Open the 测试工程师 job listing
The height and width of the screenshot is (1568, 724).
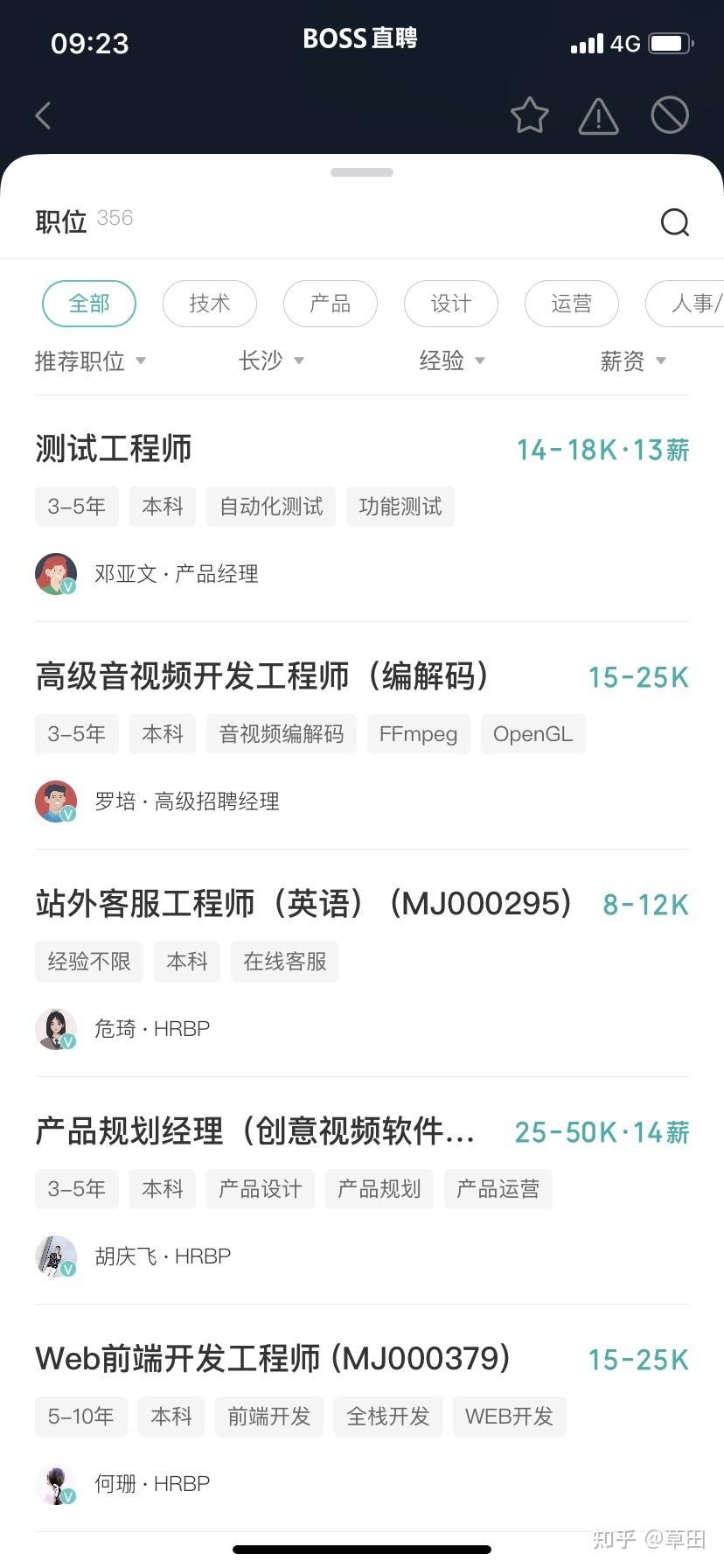pyautogui.click(x=362, y=509)
